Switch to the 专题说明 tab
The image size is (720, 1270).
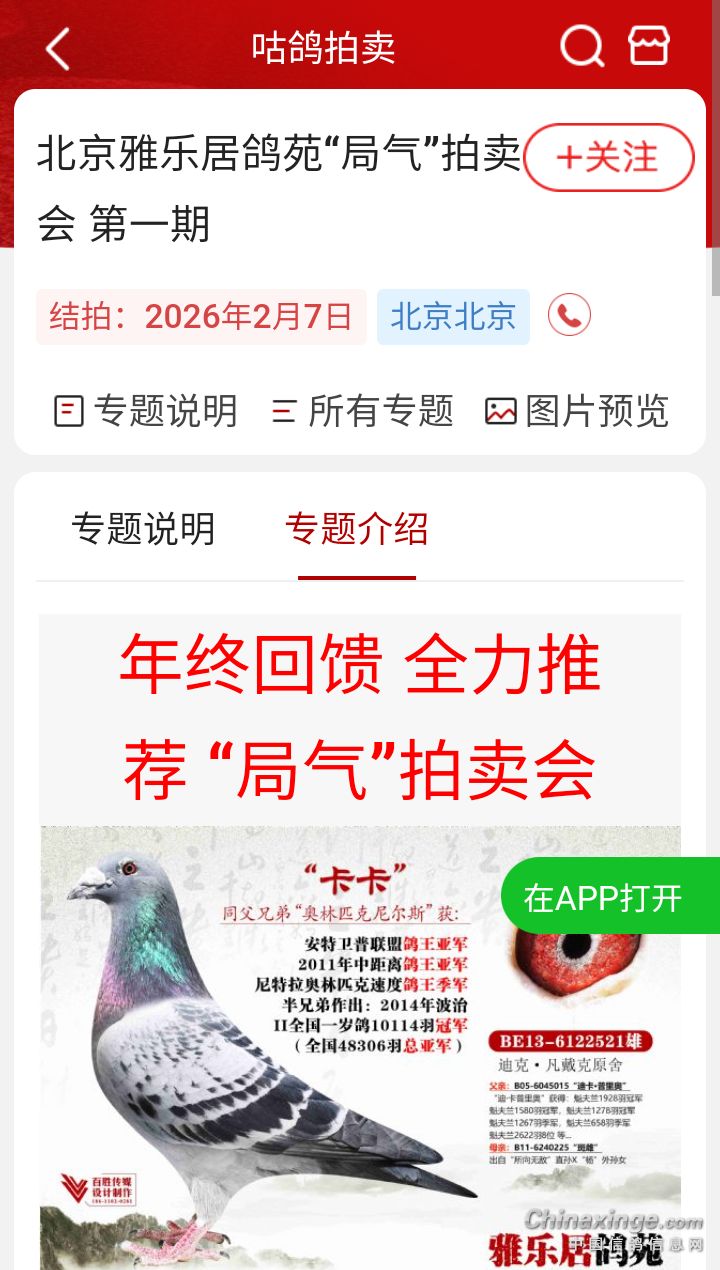pyautogui.click(x=143, y=529)
